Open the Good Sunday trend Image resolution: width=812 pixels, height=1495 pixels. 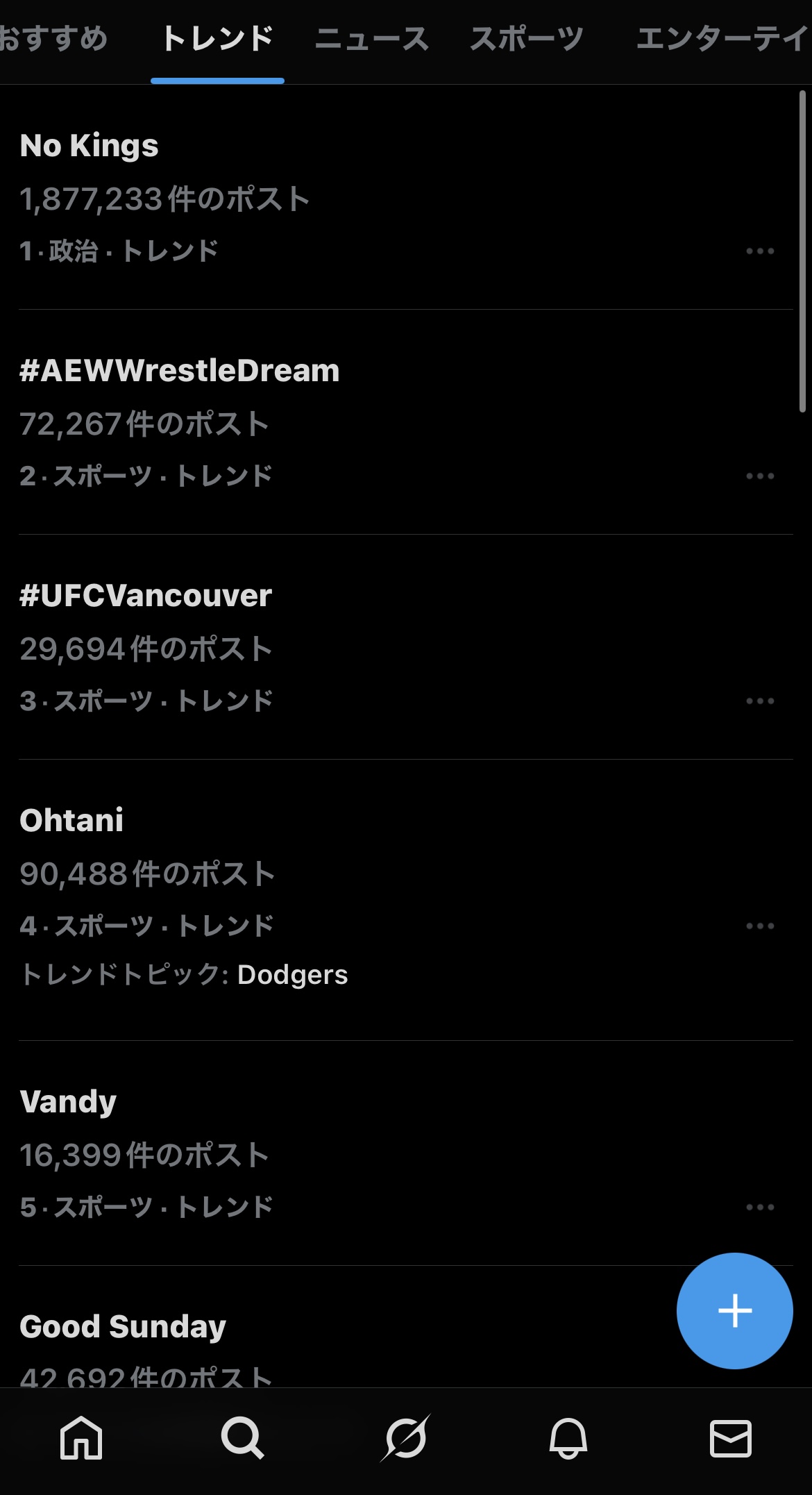click(x=123, y=1327)
